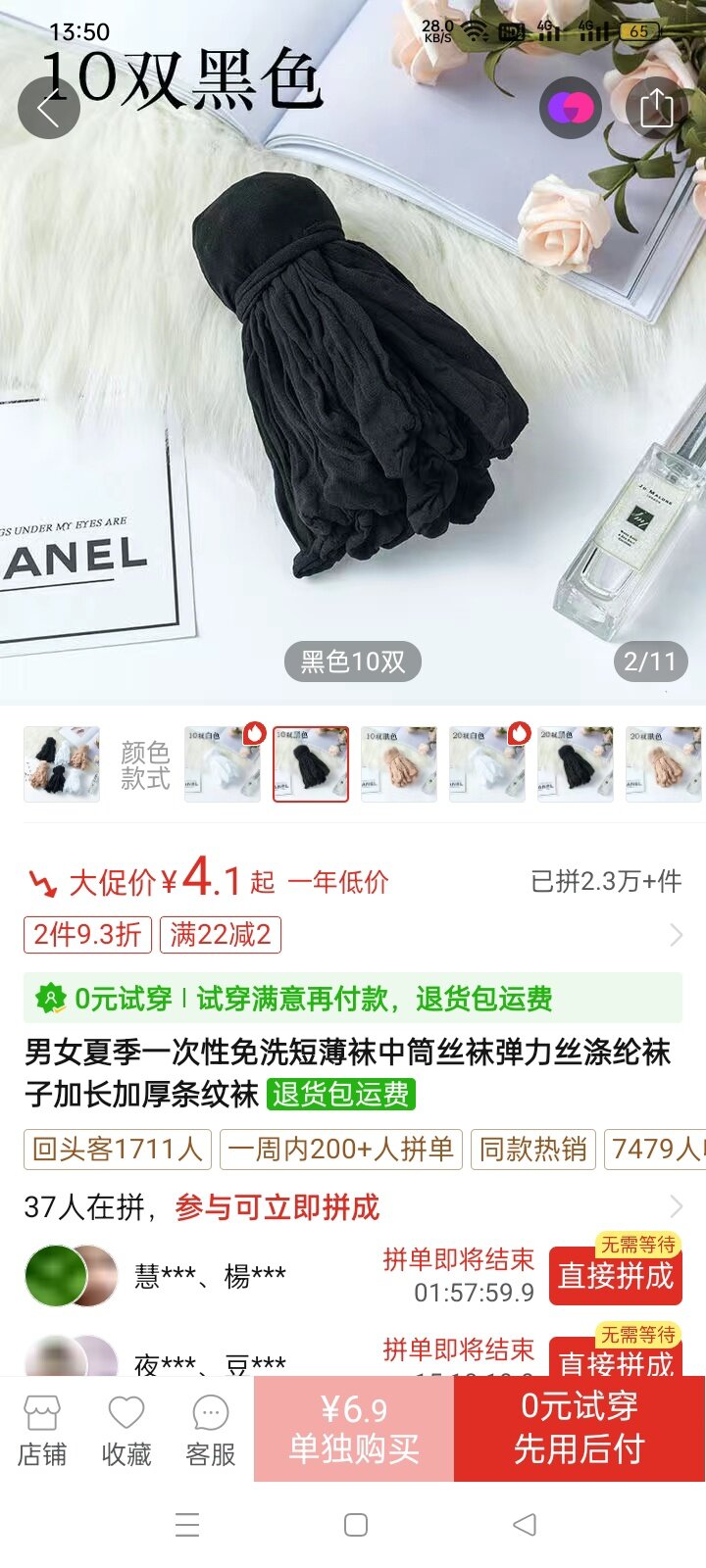View all 37人在拼 group orders
The height and width of the screenshot is (1568, 706).
[x=675, y=1206]
